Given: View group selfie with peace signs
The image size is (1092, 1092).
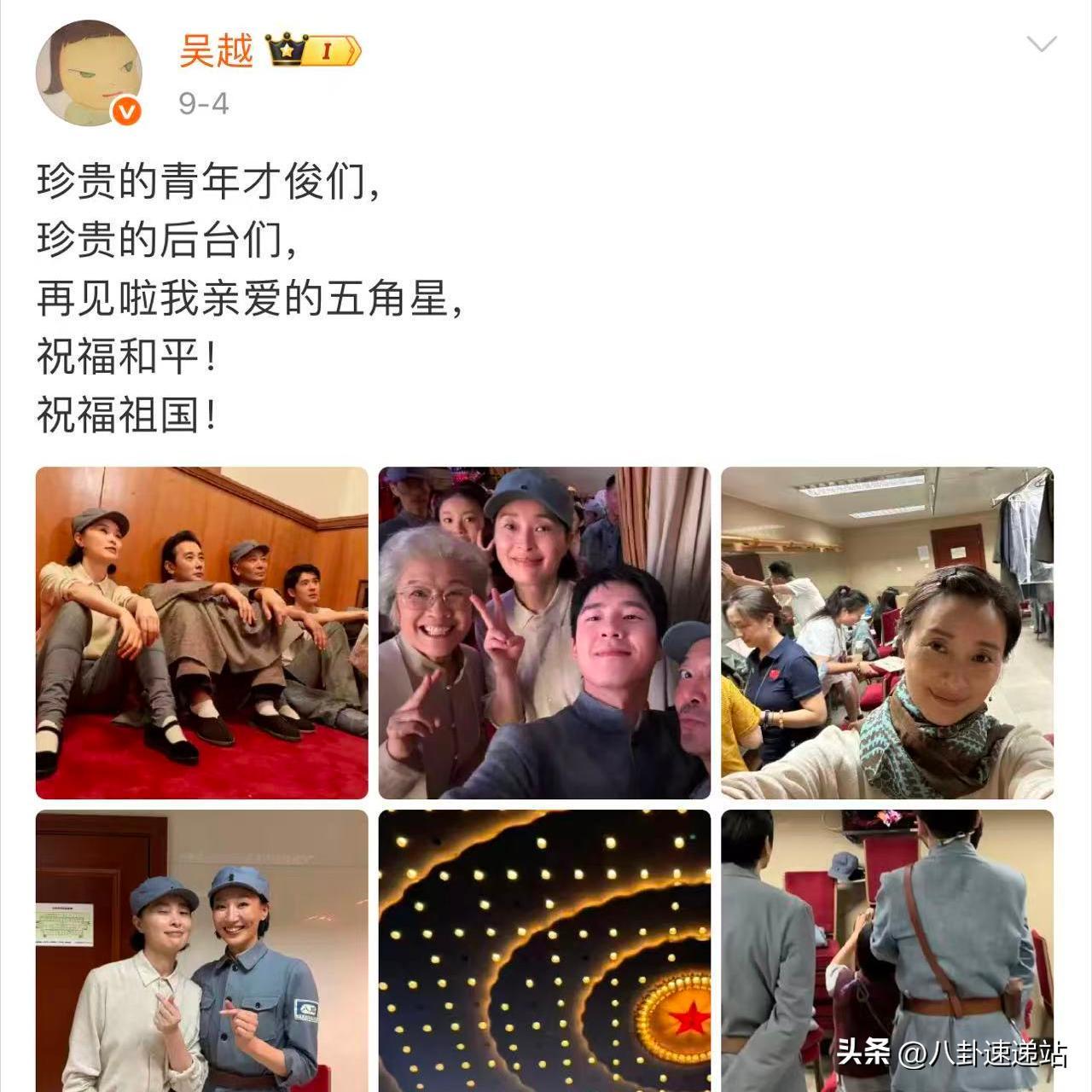Looking at the screenshot, I should coord(544,632).
